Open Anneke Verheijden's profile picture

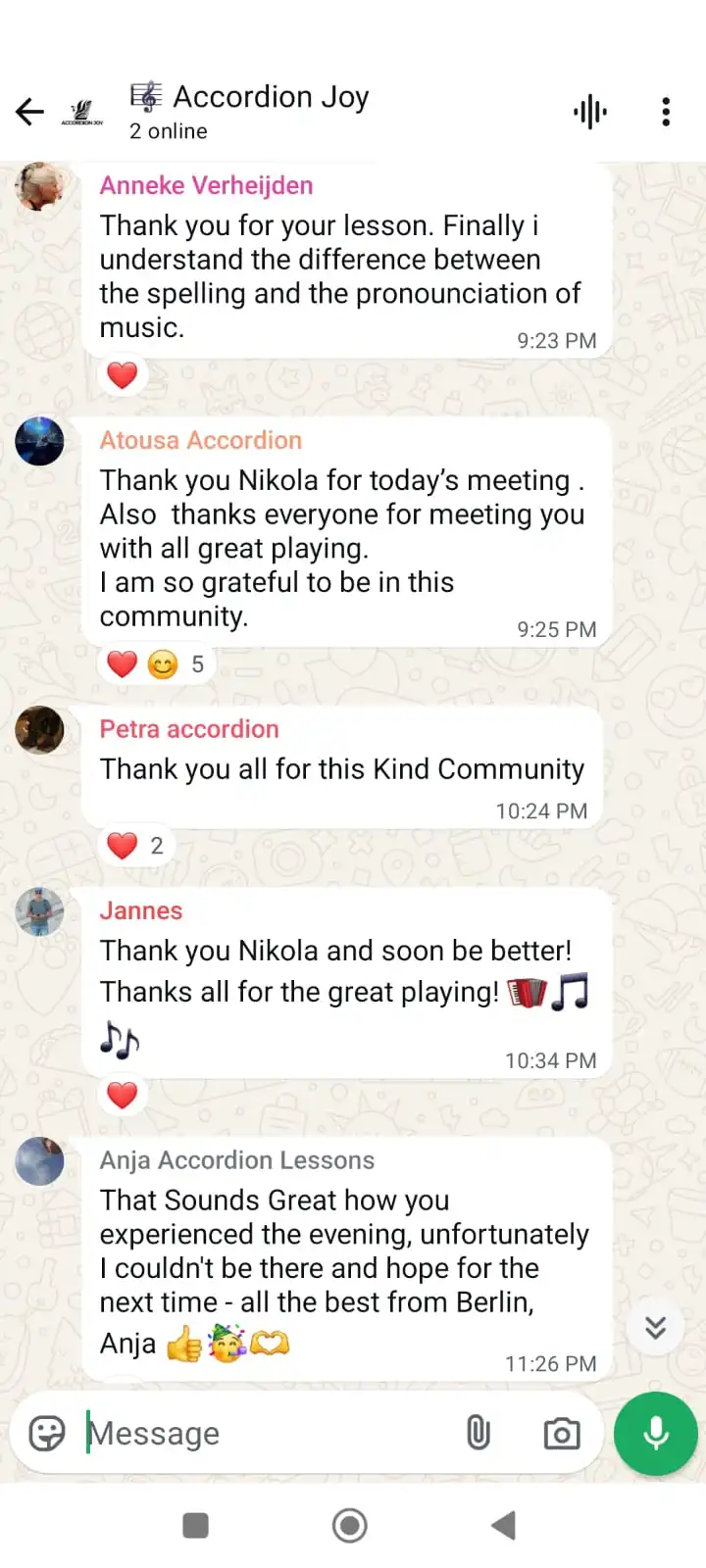tap(39, 186)
